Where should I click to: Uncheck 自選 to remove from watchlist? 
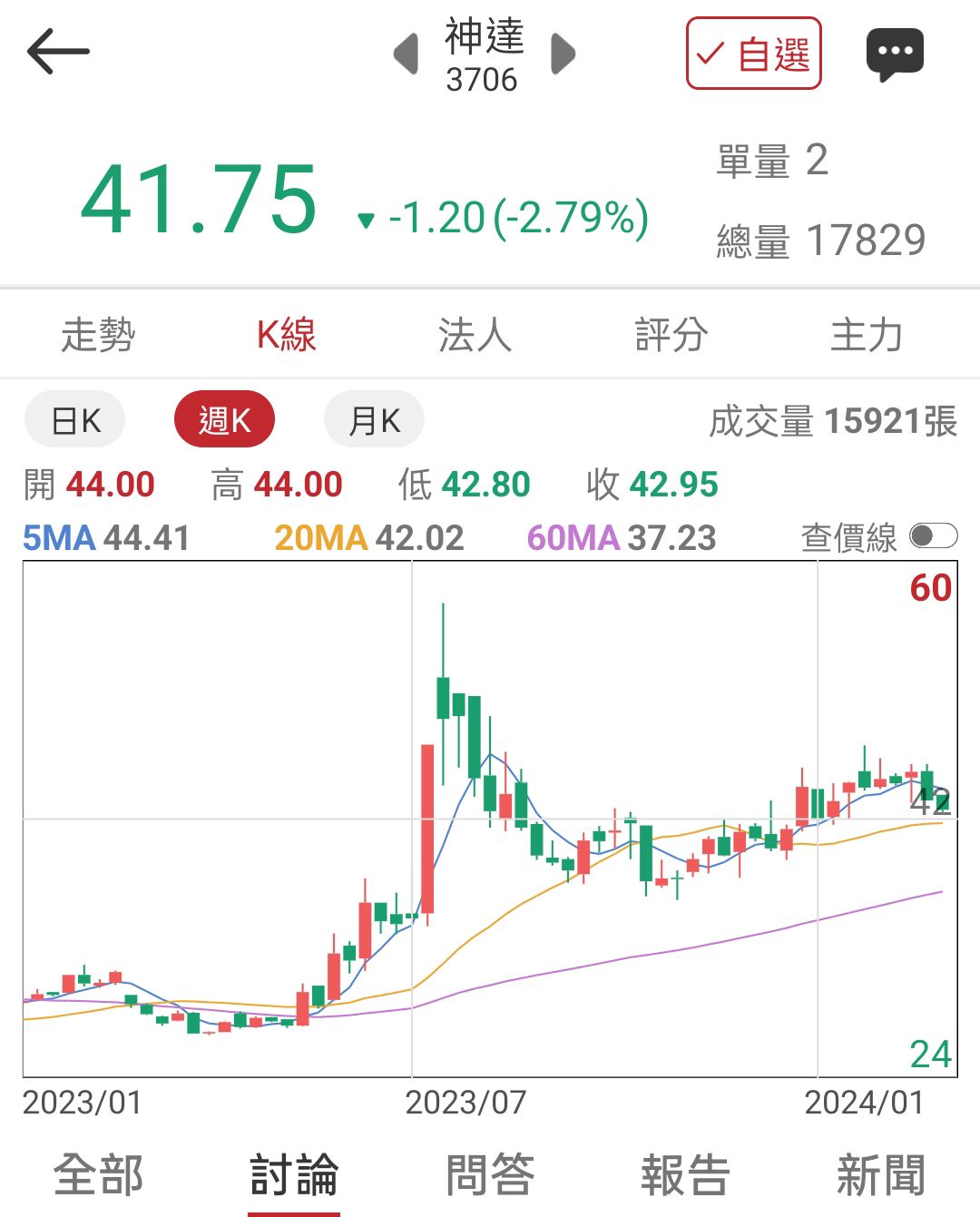[757, 54]
